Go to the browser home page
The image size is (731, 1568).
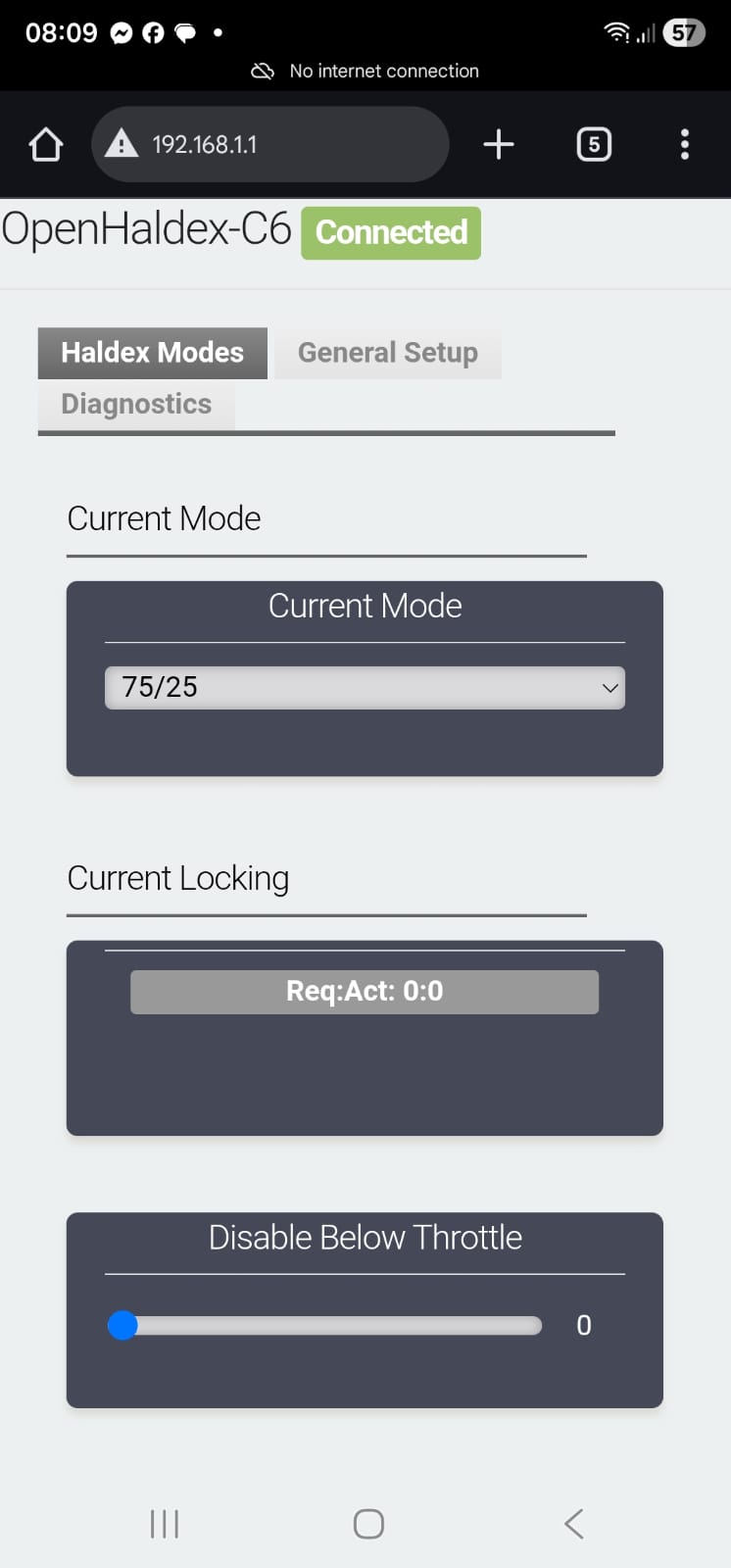point(45,144)
